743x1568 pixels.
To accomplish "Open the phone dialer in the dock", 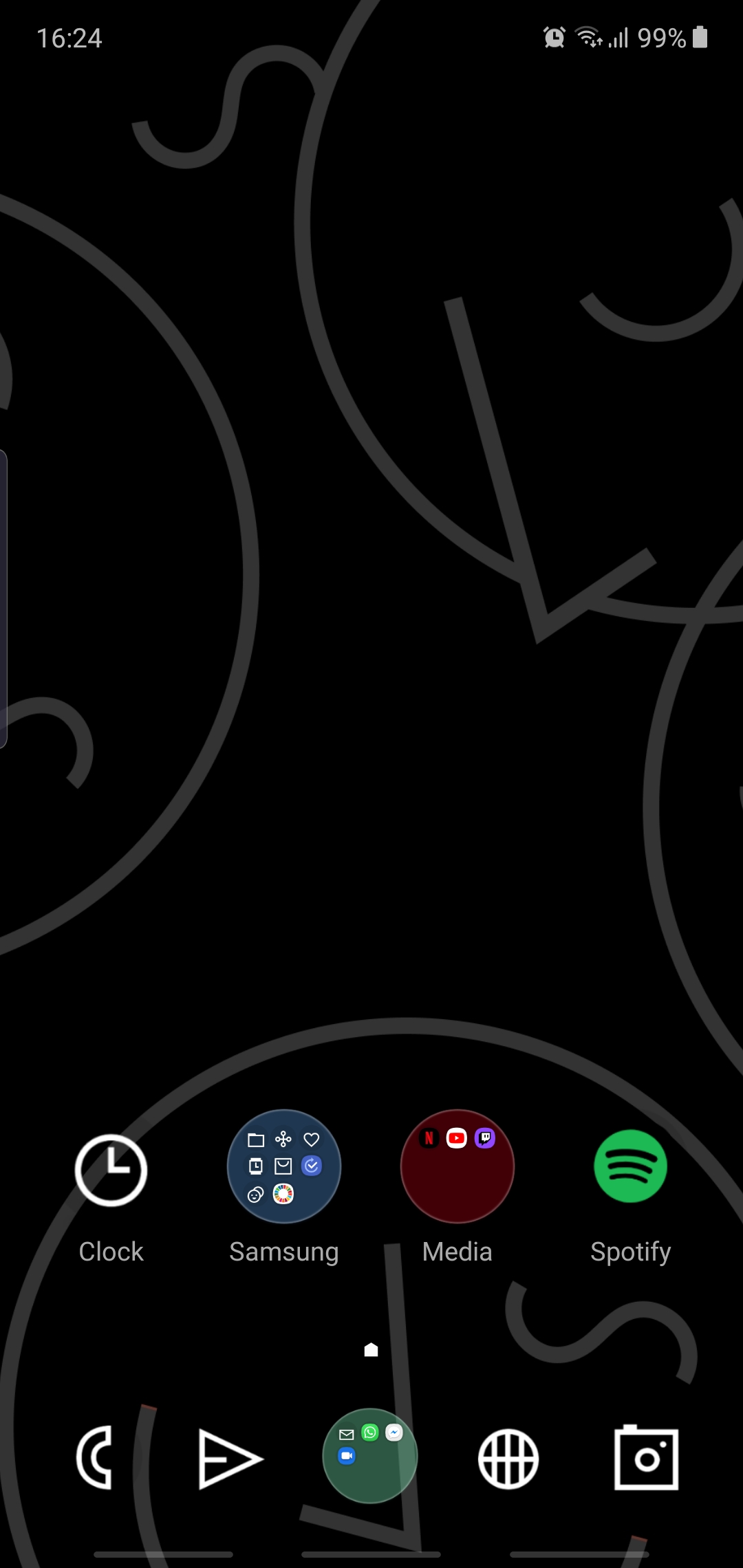I will [x=95, y=1458].
